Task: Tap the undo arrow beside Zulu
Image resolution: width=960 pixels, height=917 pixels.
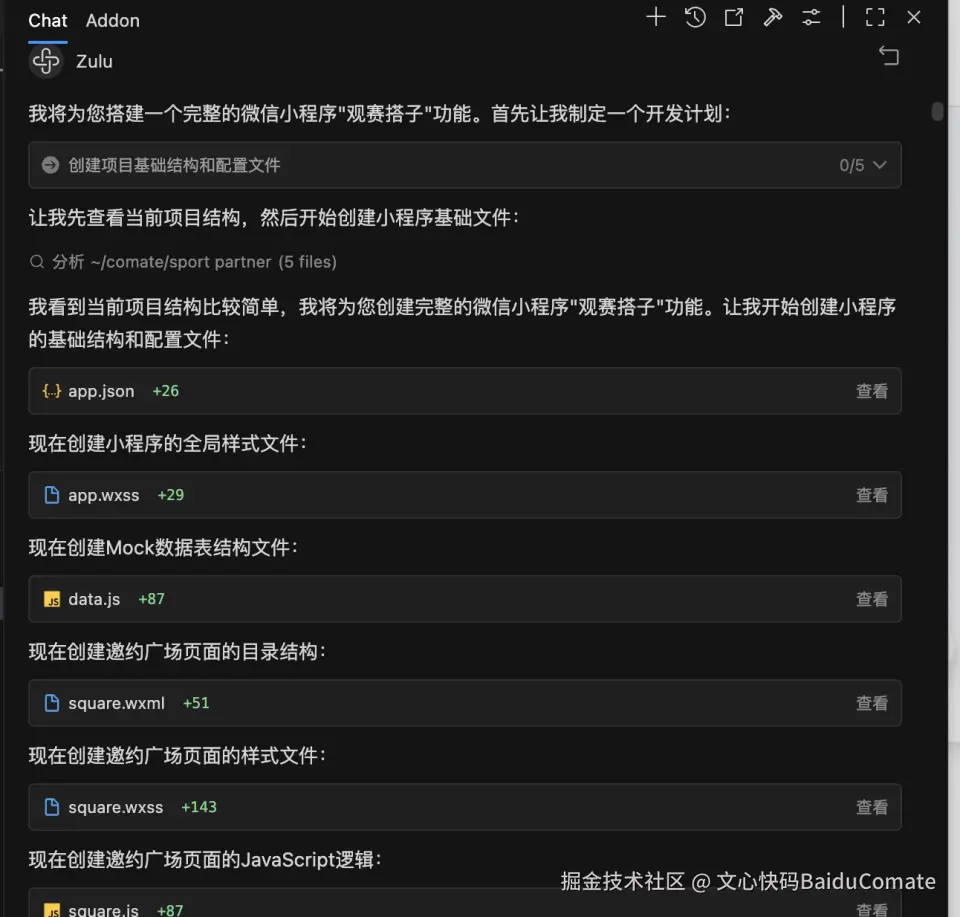Action: point(889,56)
